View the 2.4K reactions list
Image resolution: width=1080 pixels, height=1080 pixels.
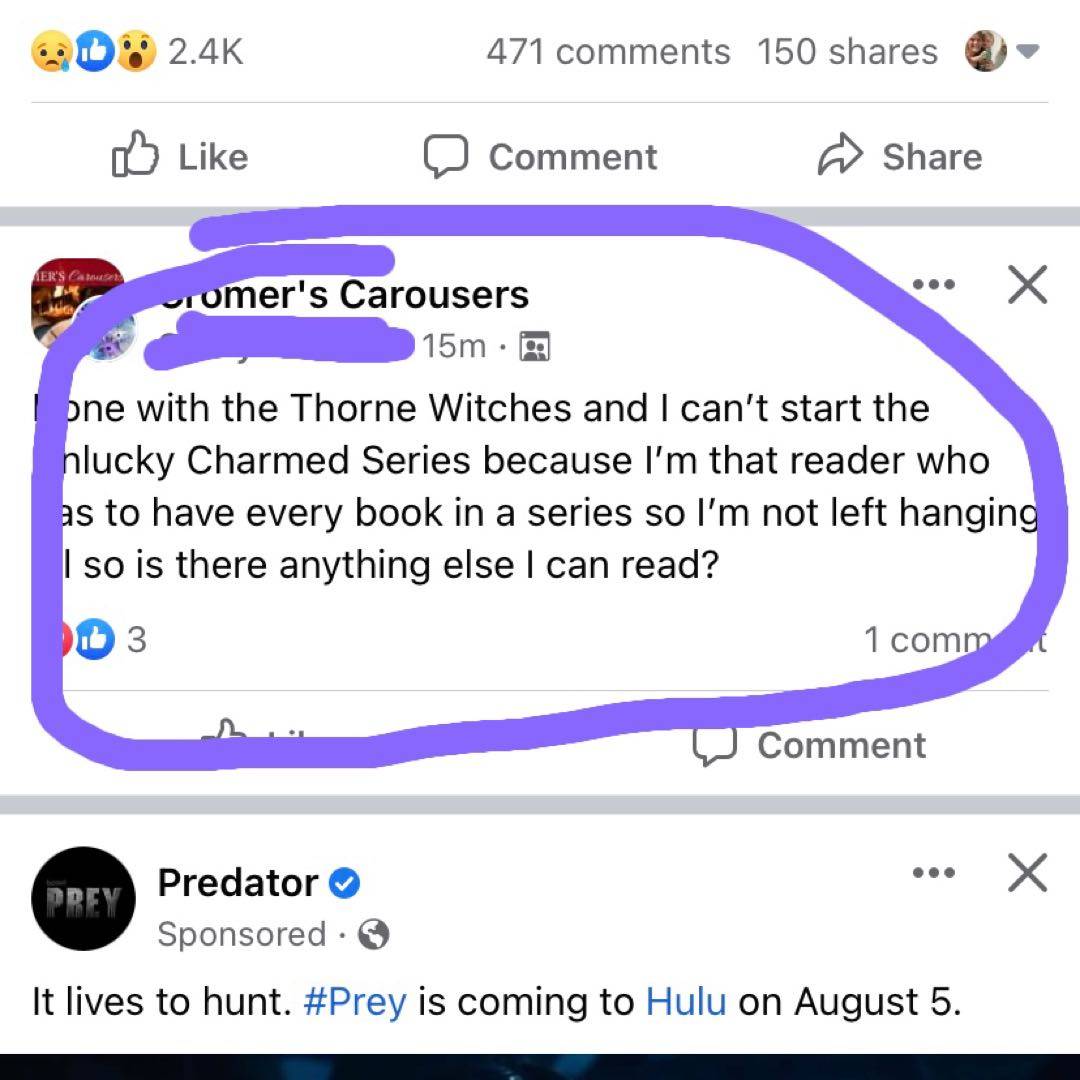[x=138, y=52]
